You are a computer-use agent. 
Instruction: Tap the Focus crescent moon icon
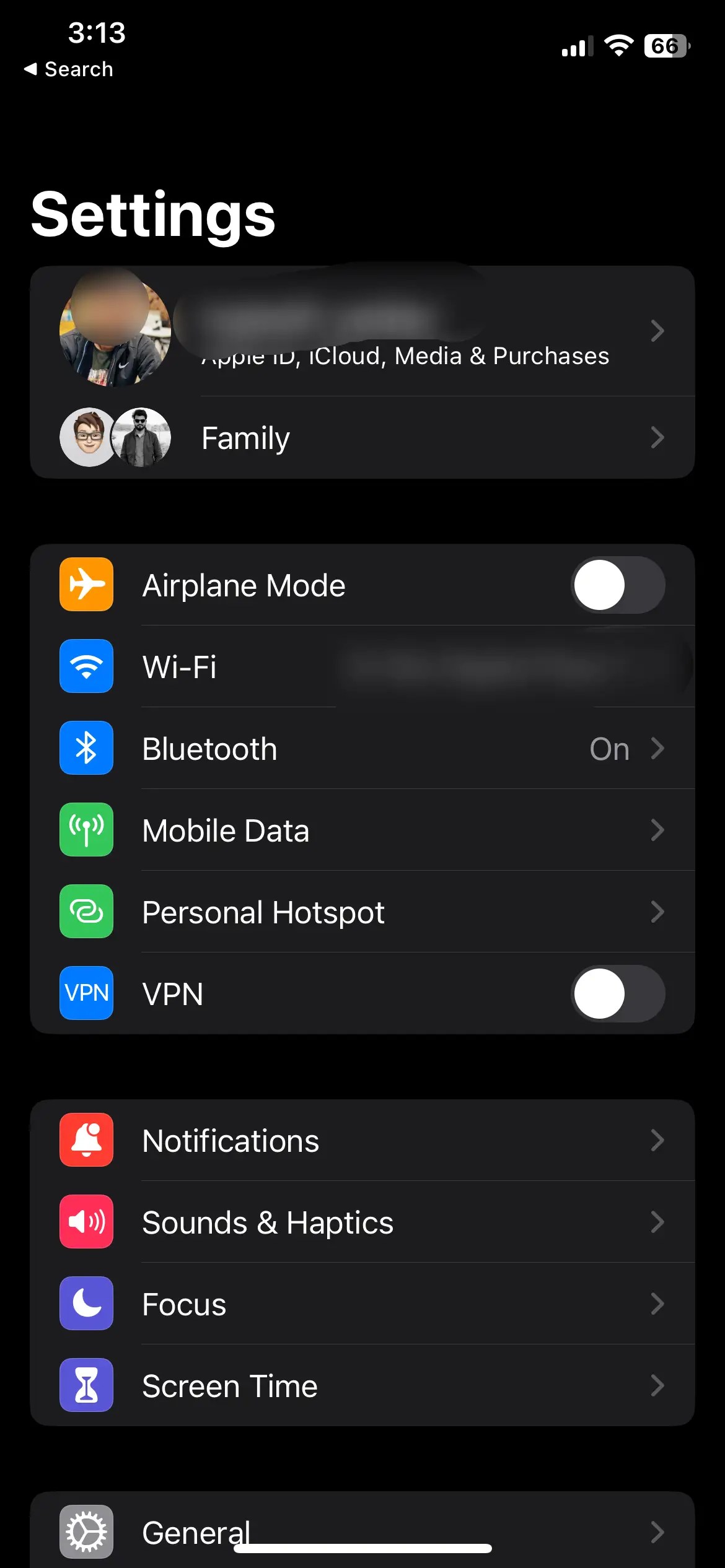[86, 1304]
